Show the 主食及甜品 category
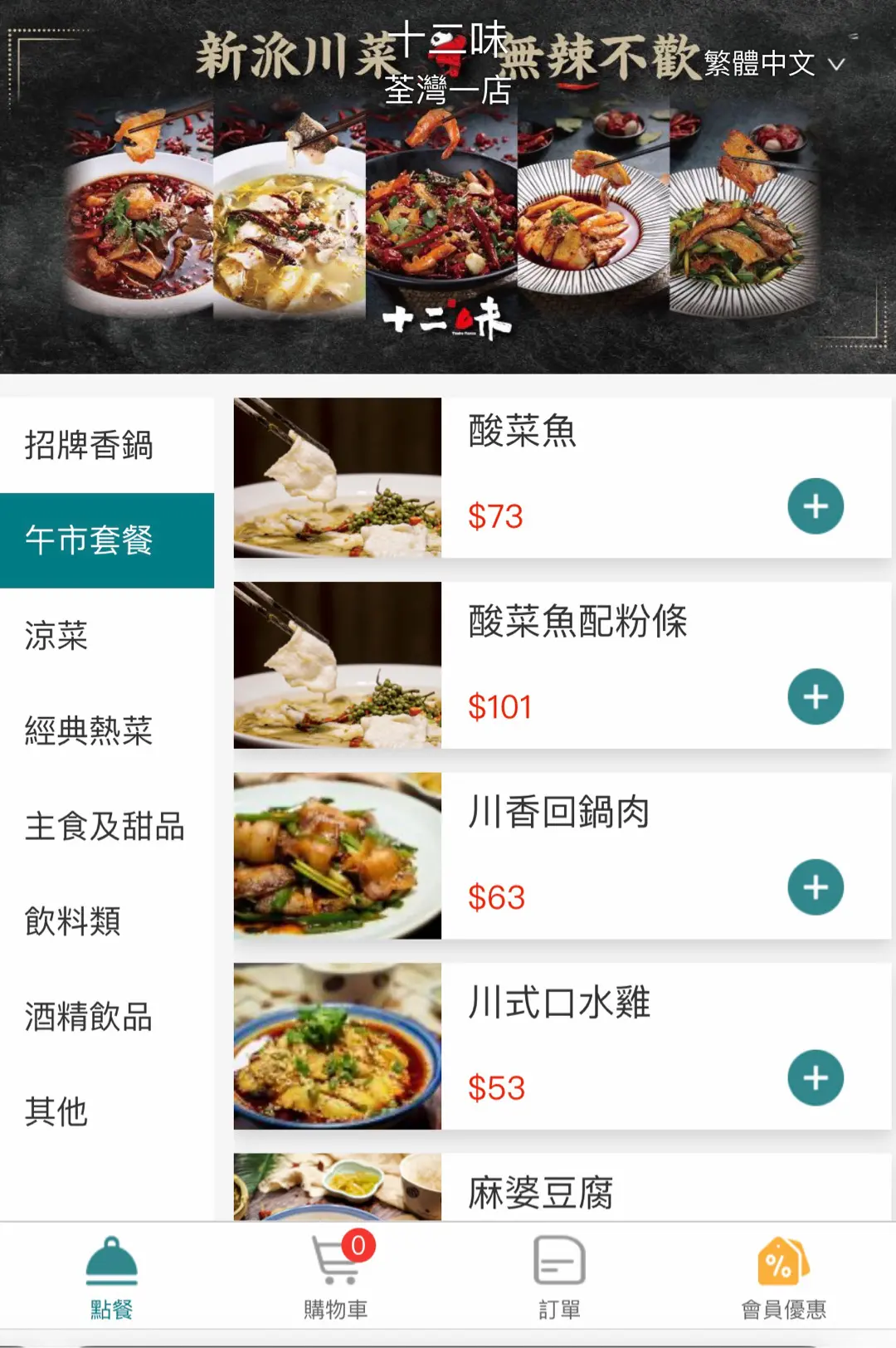This screenshot has height=1348, width=896. point(105,827)
